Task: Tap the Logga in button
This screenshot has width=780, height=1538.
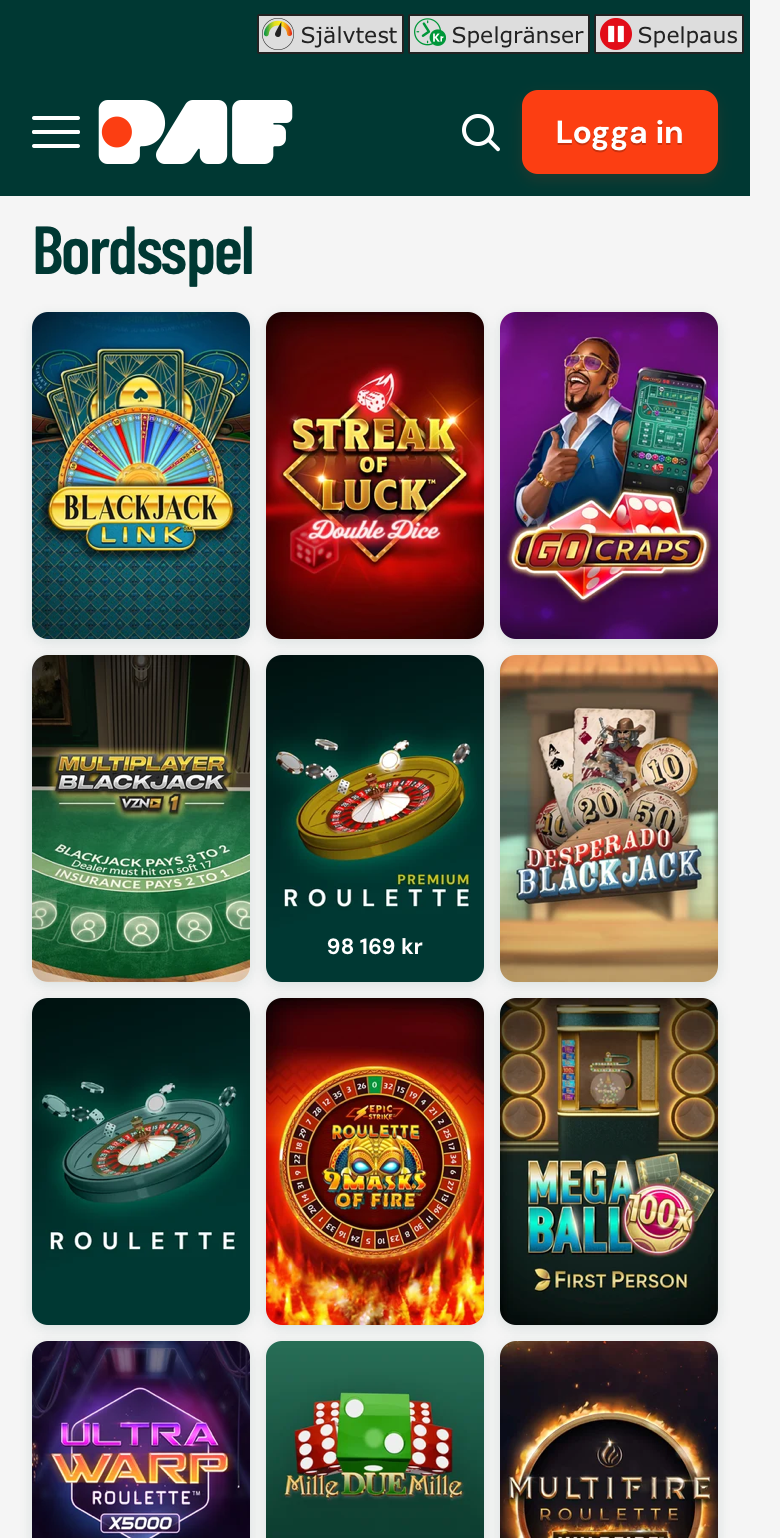Action: tap(620, 132)
